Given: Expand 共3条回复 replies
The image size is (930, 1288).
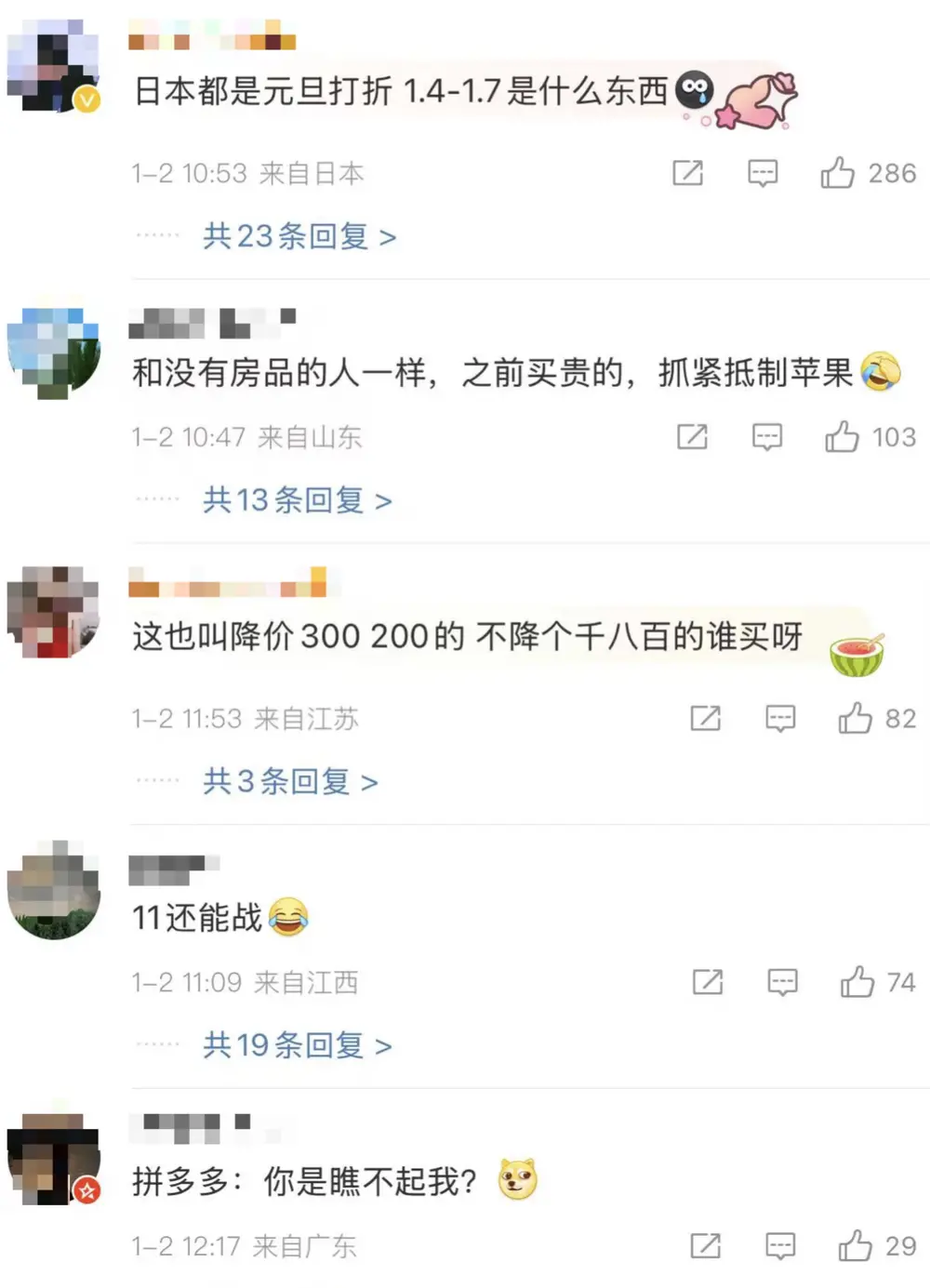Looking at the screenshot, I should tap(290, 782).
